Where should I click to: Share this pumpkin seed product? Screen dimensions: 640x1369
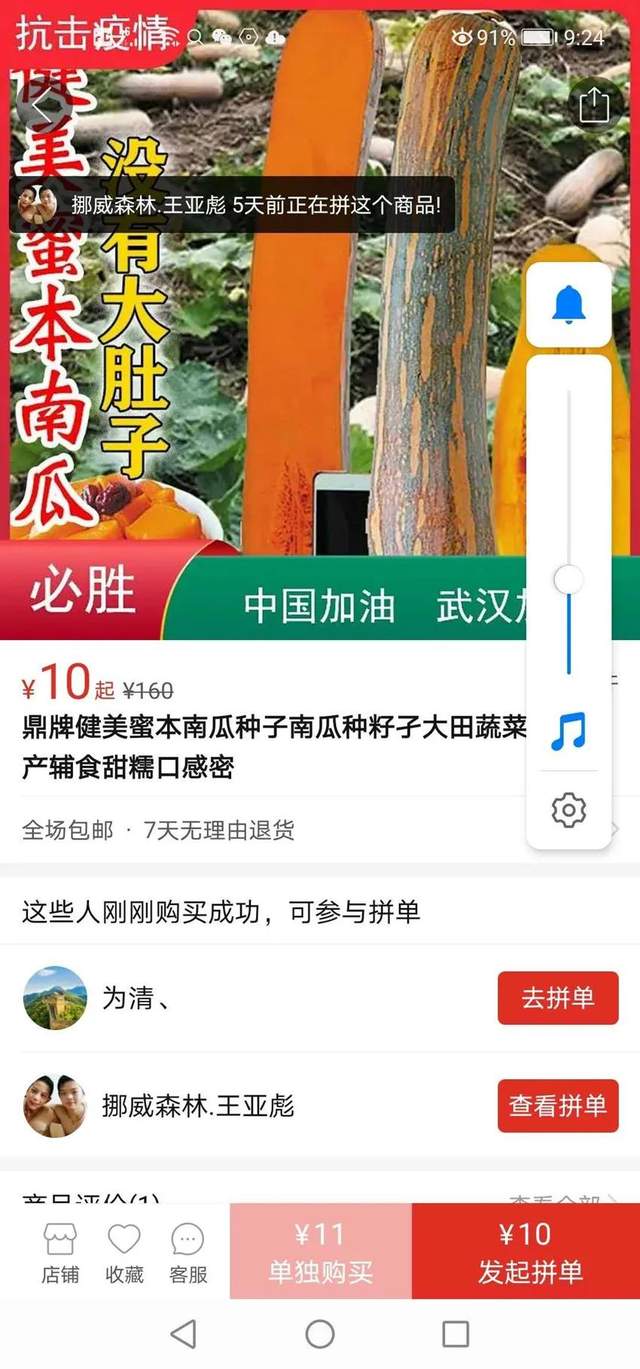point(594,104)
